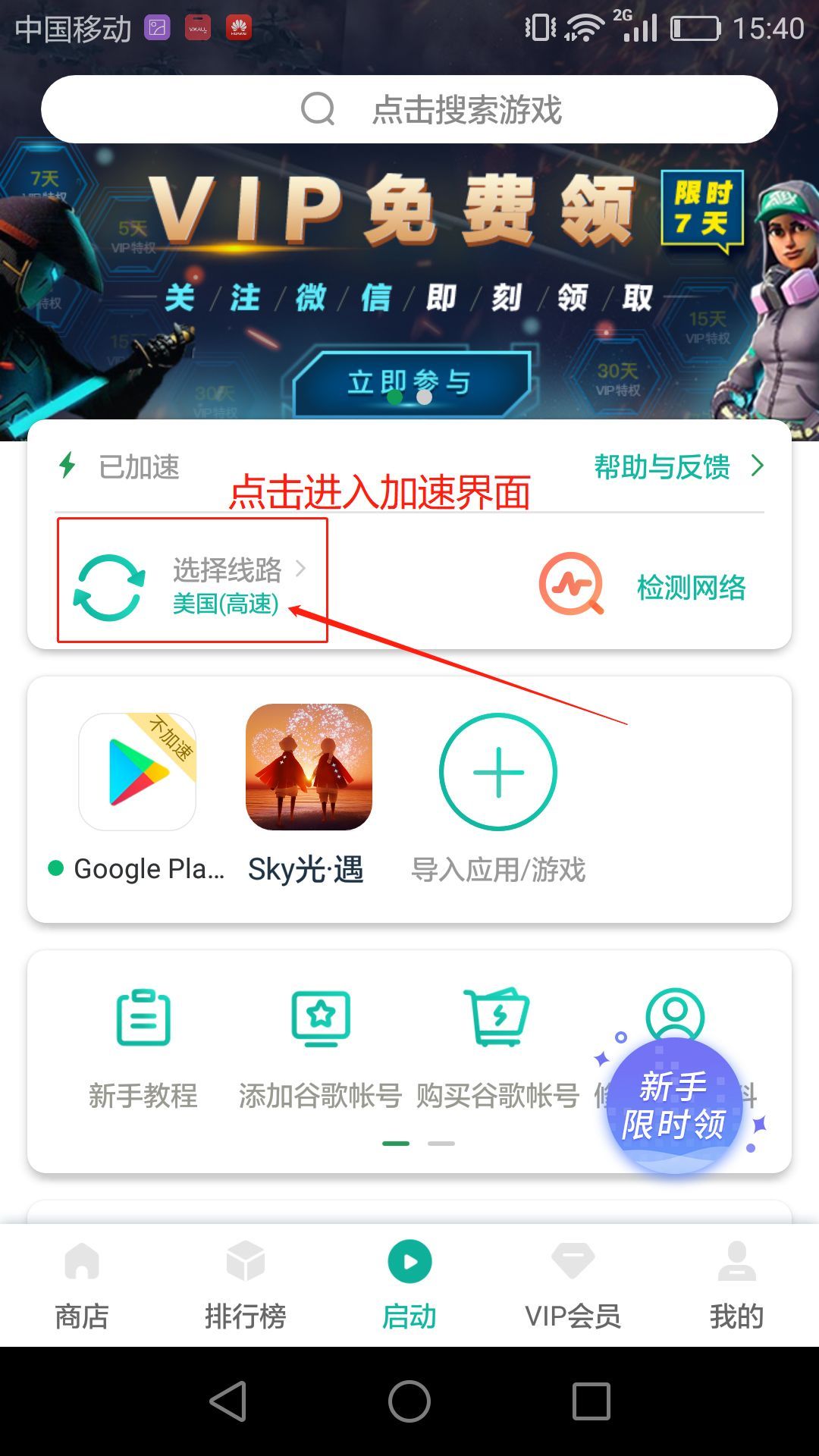Viewport: 819px width, 1456px height.
Task: Launch the Google Play app
Action: (x=137, y=772)
